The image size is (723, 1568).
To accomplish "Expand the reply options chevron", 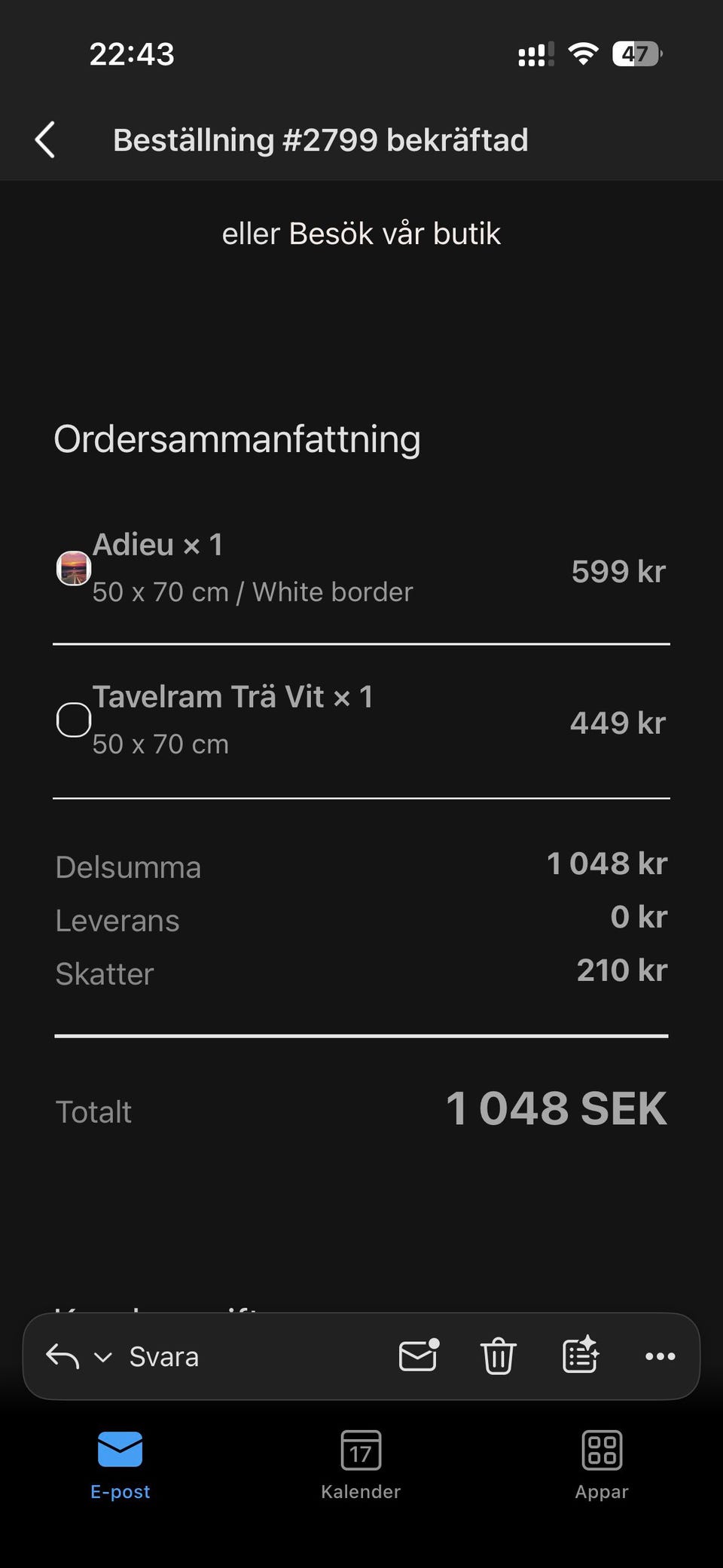I will [x=102, y=1357].
